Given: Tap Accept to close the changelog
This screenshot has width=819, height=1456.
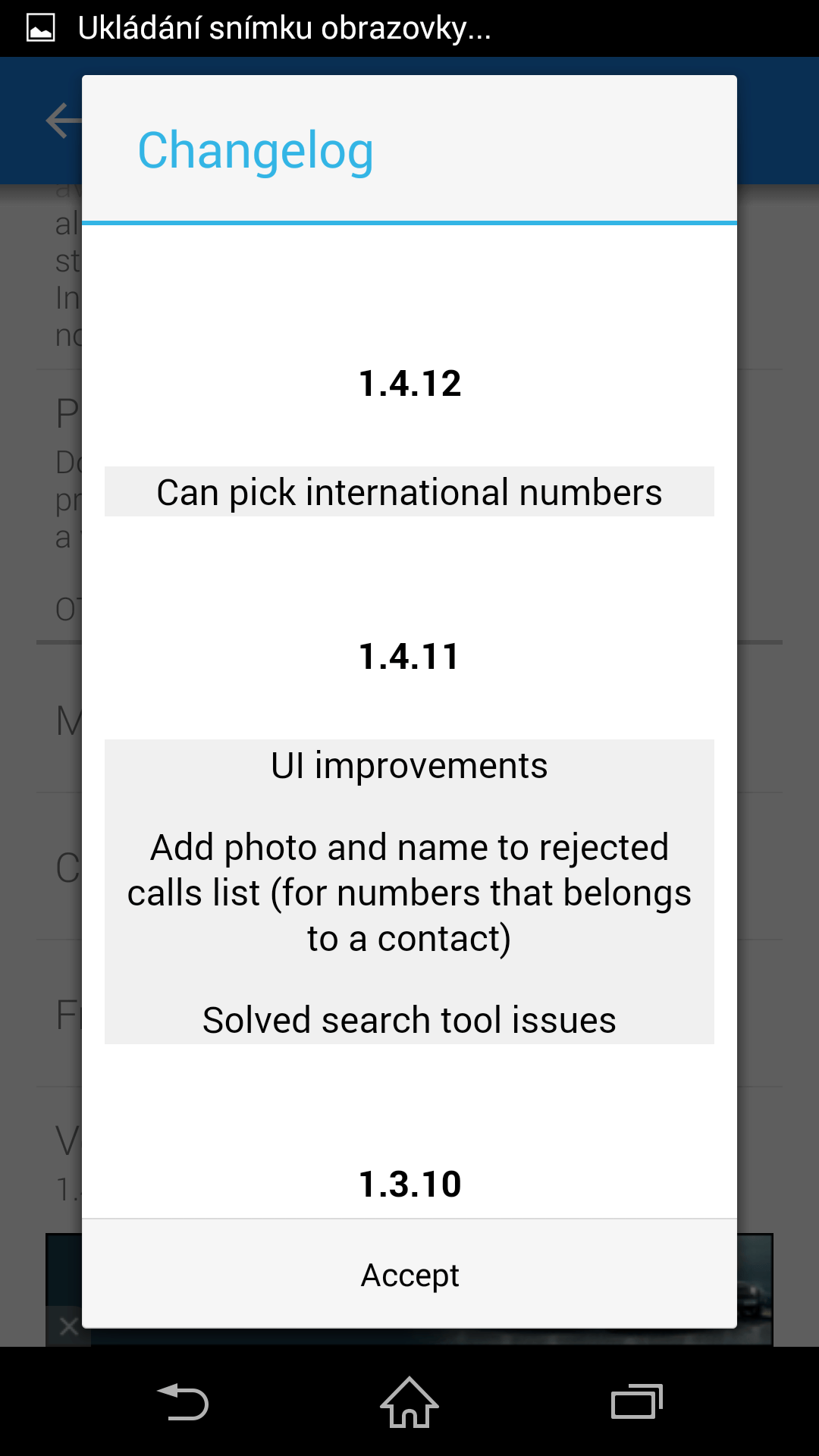Looking at the screenshot, I should 409,1275.
